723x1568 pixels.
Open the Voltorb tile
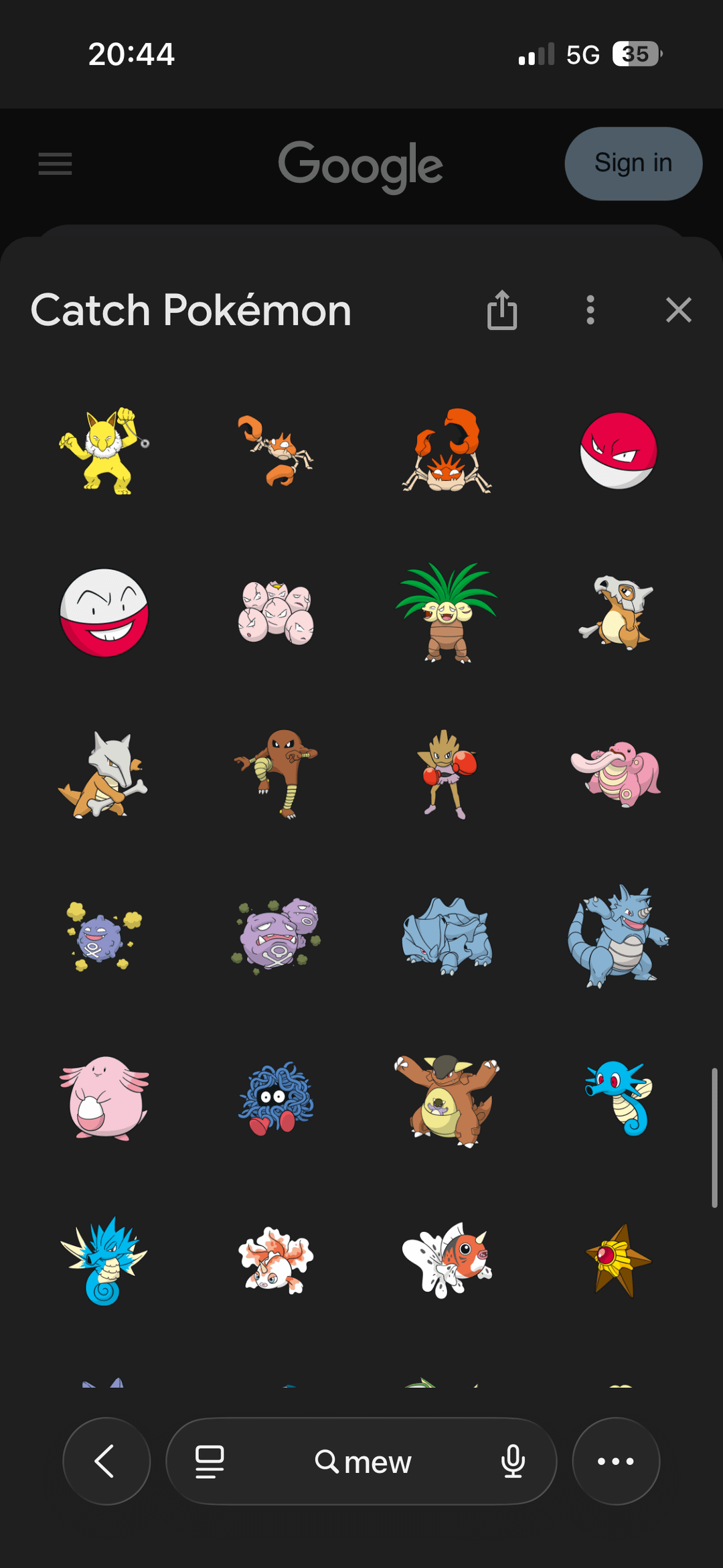(x=619, y=451)
